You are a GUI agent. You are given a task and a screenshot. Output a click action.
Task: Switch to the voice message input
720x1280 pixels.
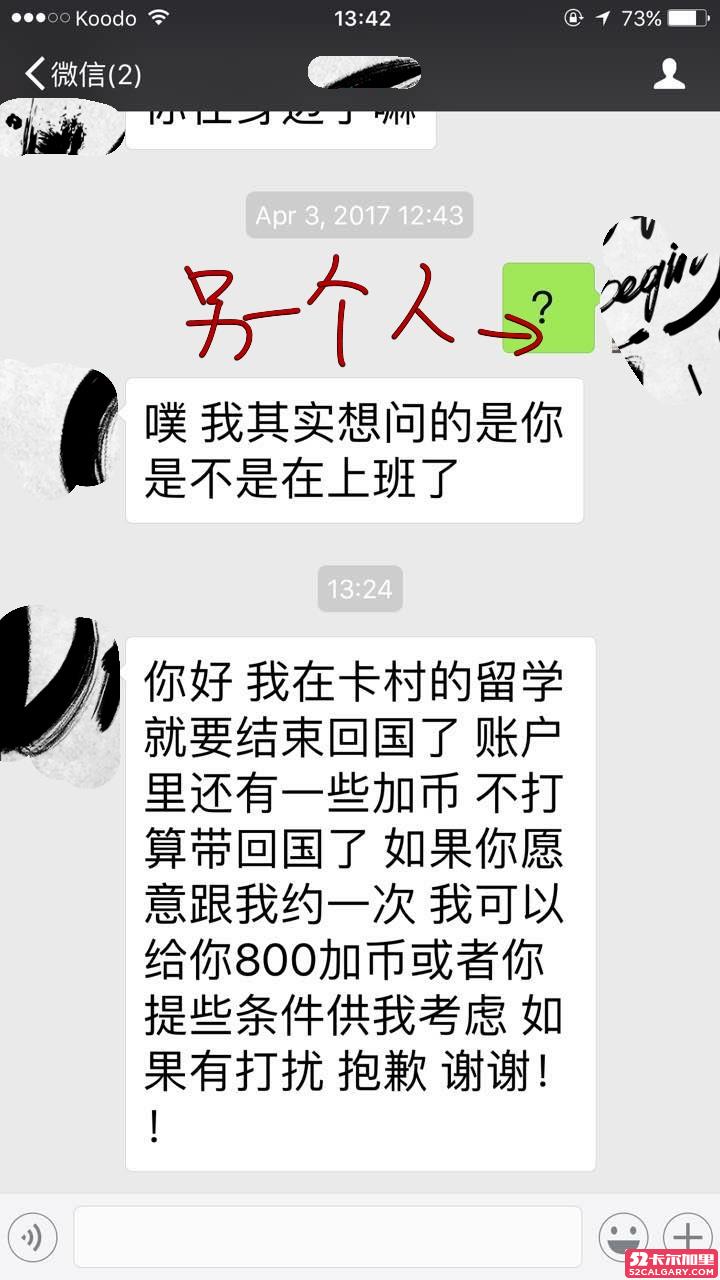pyautogui.click(x=32, y=1238)
